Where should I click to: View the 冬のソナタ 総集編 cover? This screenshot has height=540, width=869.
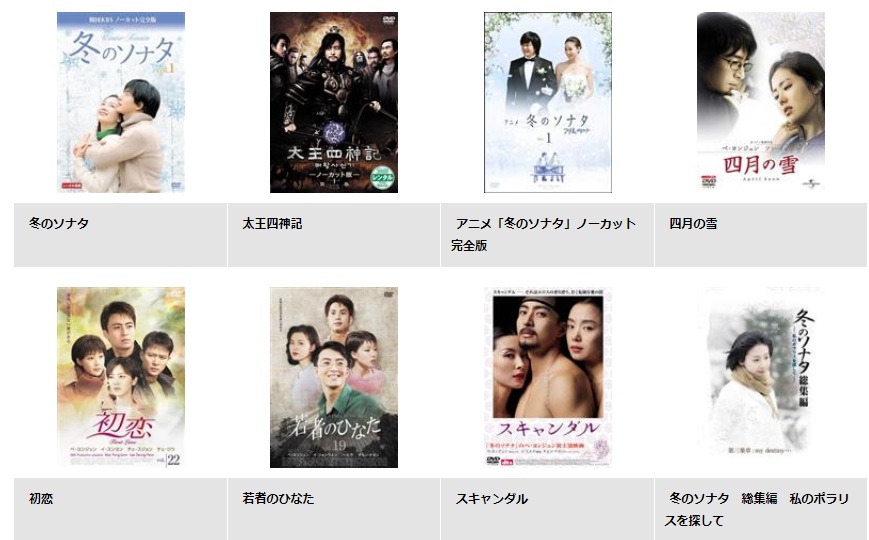(760, 377)
